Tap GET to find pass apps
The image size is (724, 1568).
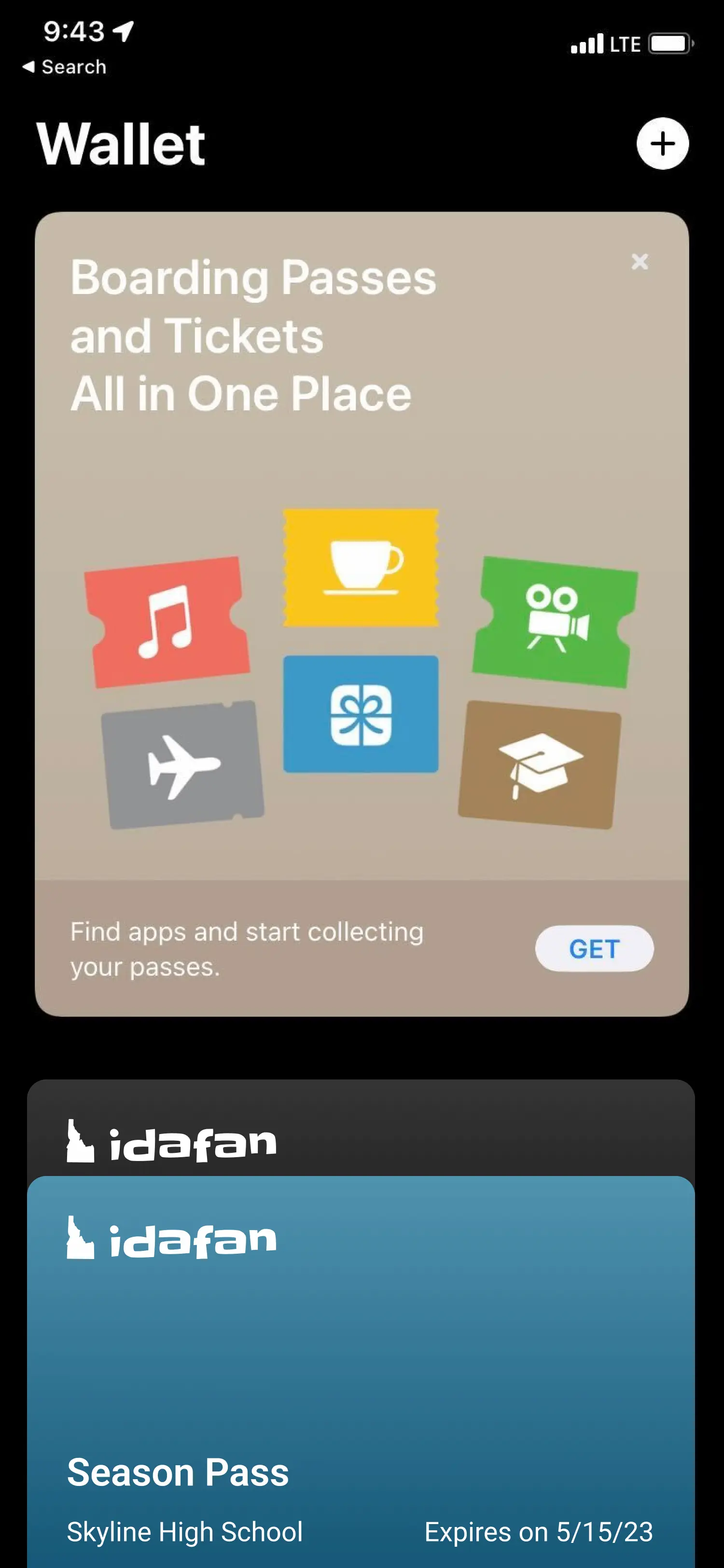coord(595,948)
